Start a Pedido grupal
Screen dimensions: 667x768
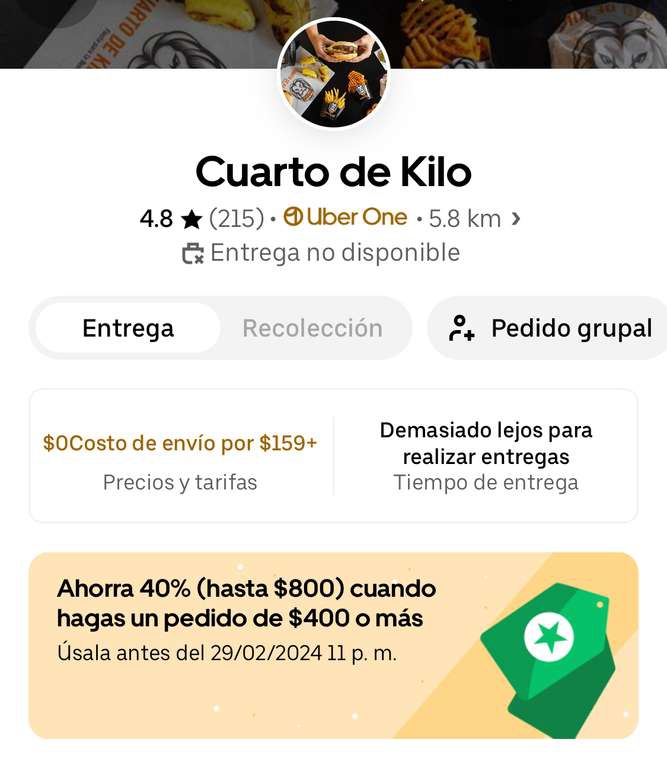coord(552,328)
